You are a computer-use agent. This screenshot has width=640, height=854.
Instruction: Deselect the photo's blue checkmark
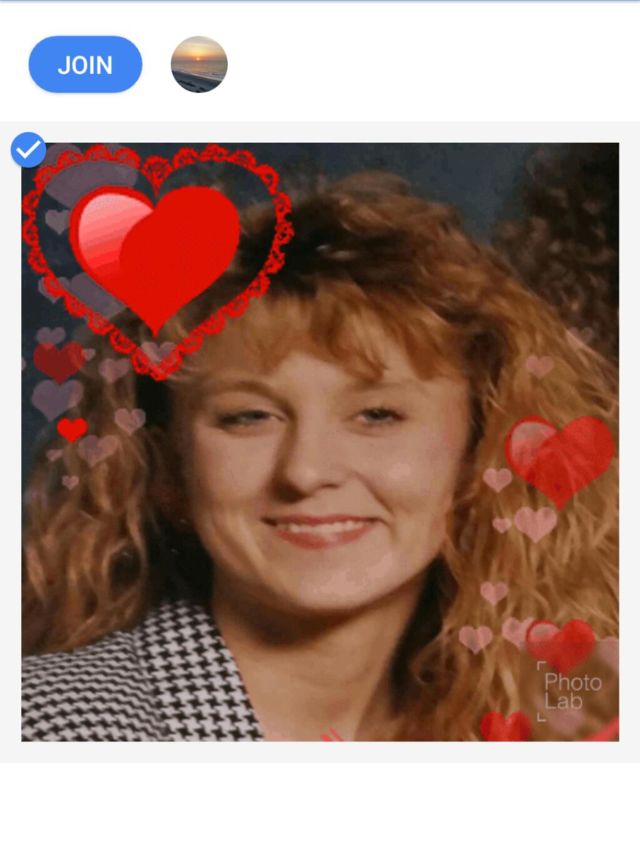click(28, 150)
